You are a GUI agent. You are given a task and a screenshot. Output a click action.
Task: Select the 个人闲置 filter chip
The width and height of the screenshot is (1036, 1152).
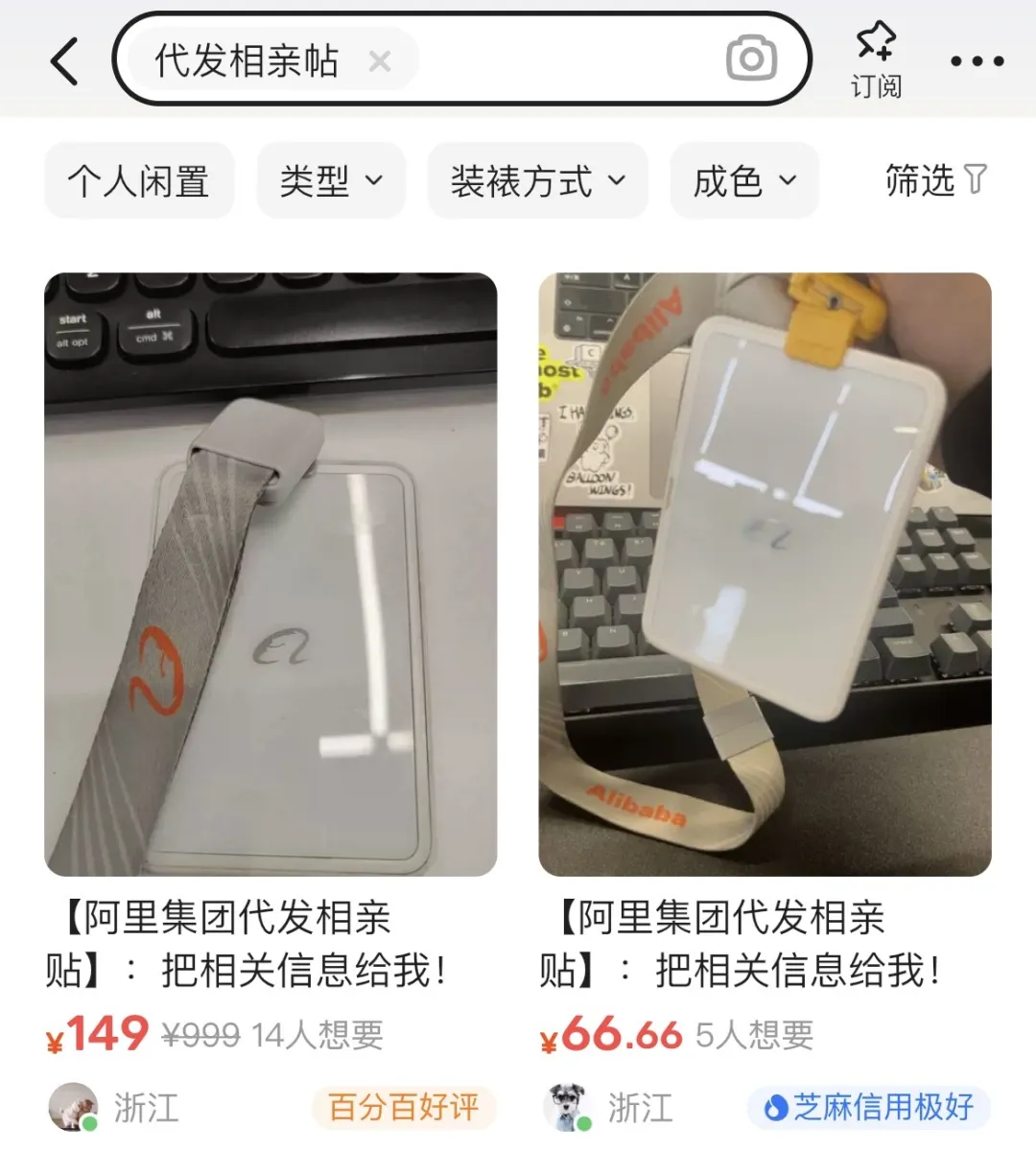coord(139,180)
